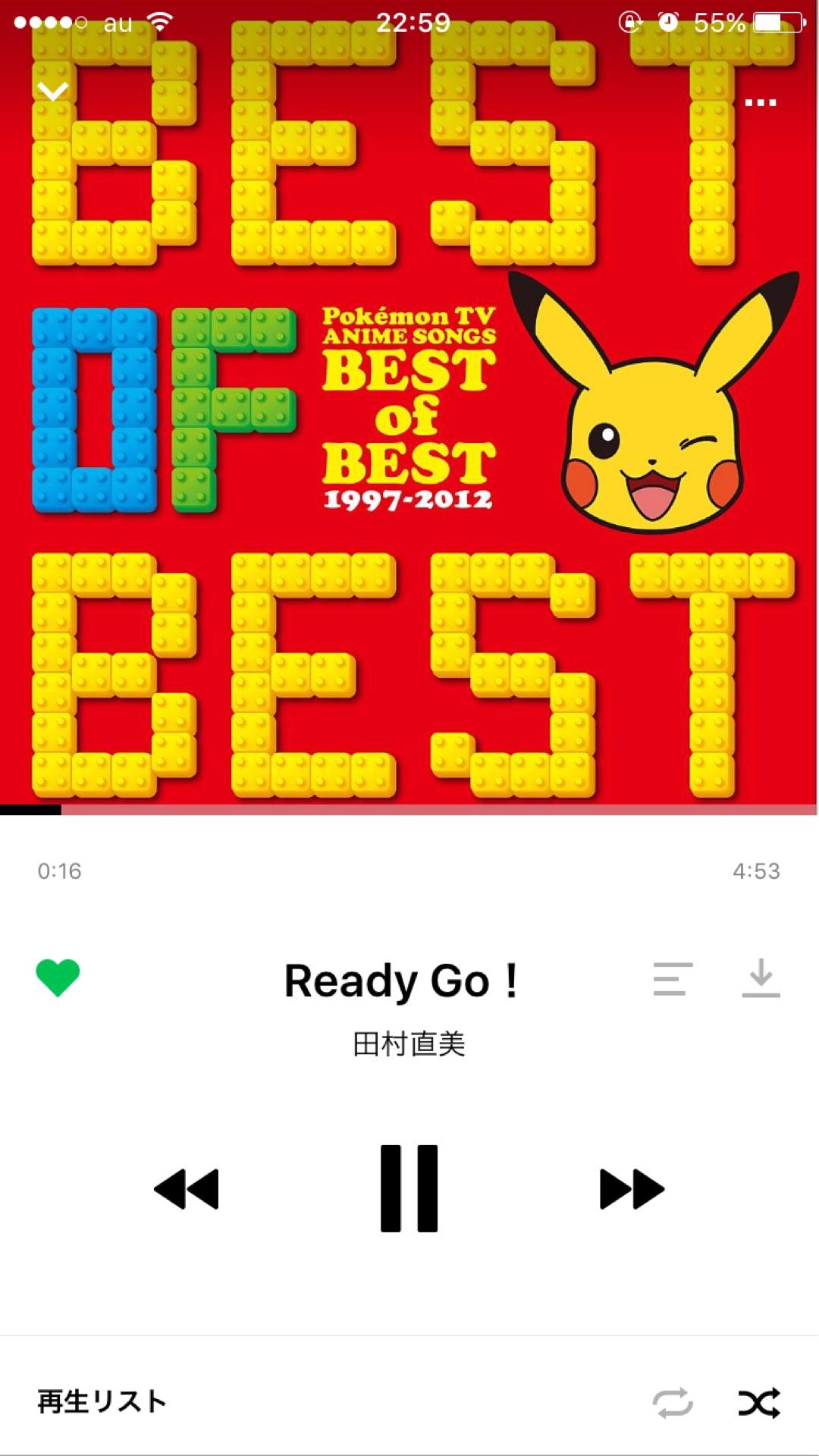
Task: Skip forward to the next track
Action: (632, 1188)
